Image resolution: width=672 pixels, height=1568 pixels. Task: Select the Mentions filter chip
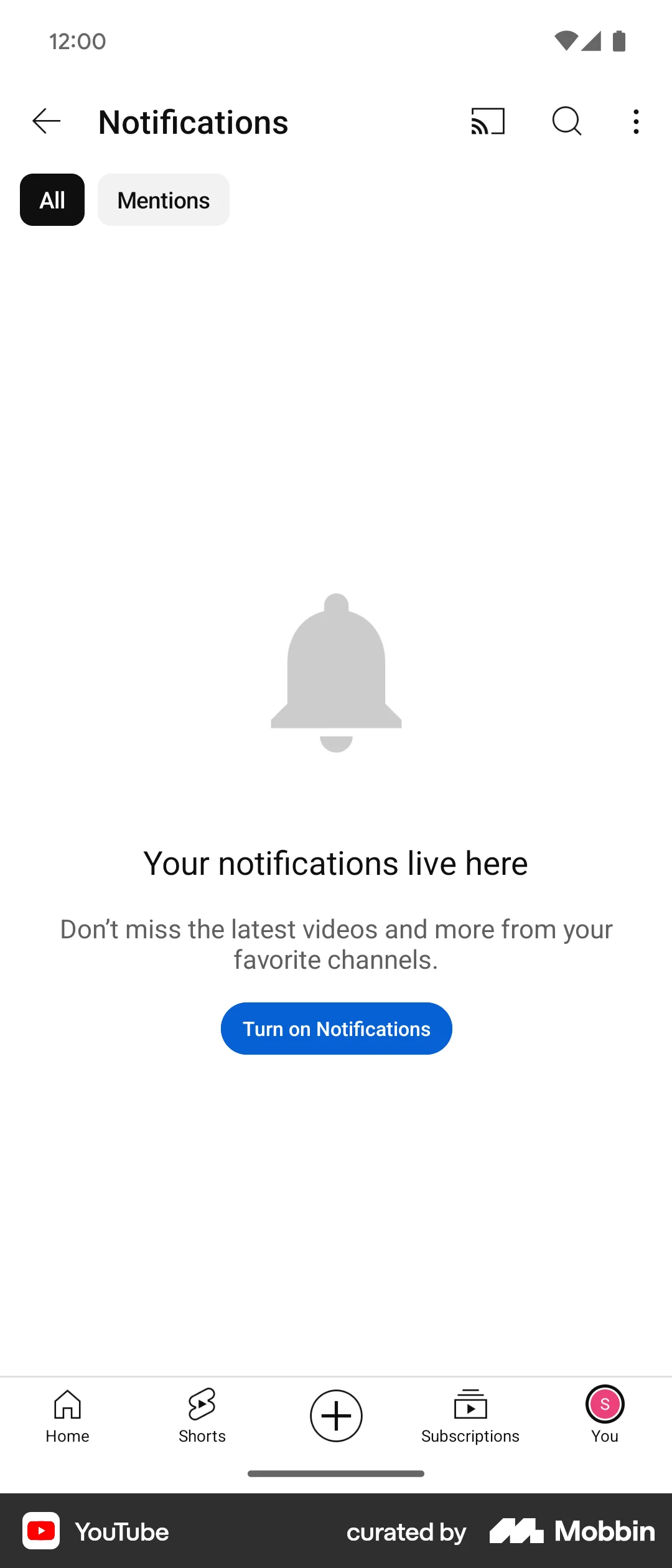click(163, 200)
